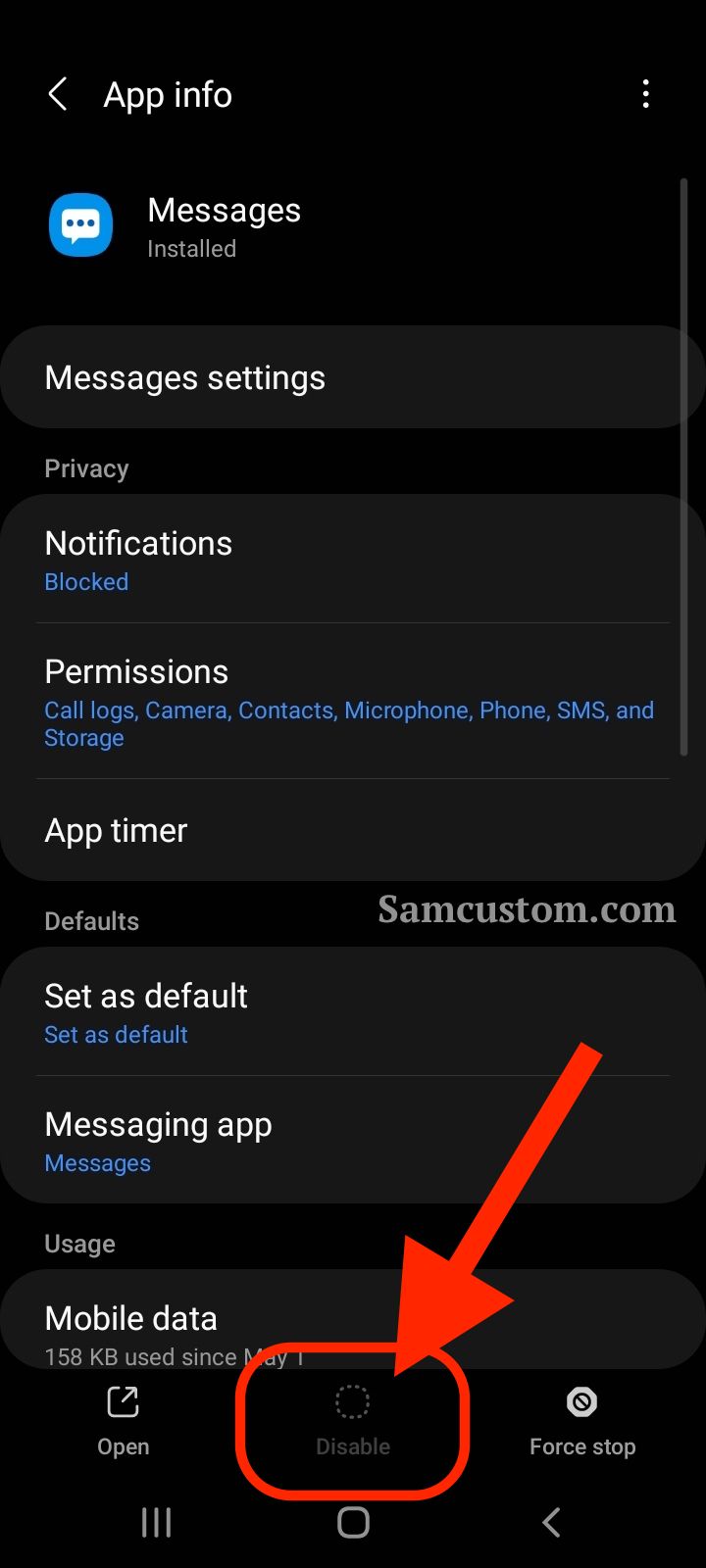Viewport: 706px width, 1568px height.
Task: Open the three-dot overflow menu
Action: [645, 95]
